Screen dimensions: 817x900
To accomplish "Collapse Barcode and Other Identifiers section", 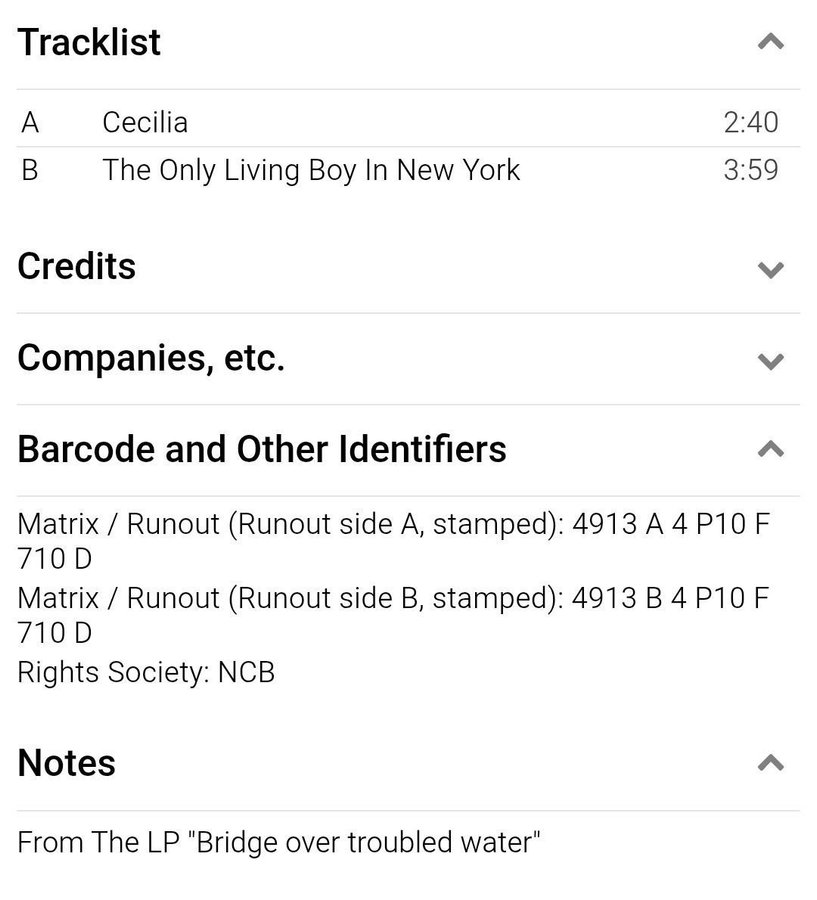I will 770,450.
